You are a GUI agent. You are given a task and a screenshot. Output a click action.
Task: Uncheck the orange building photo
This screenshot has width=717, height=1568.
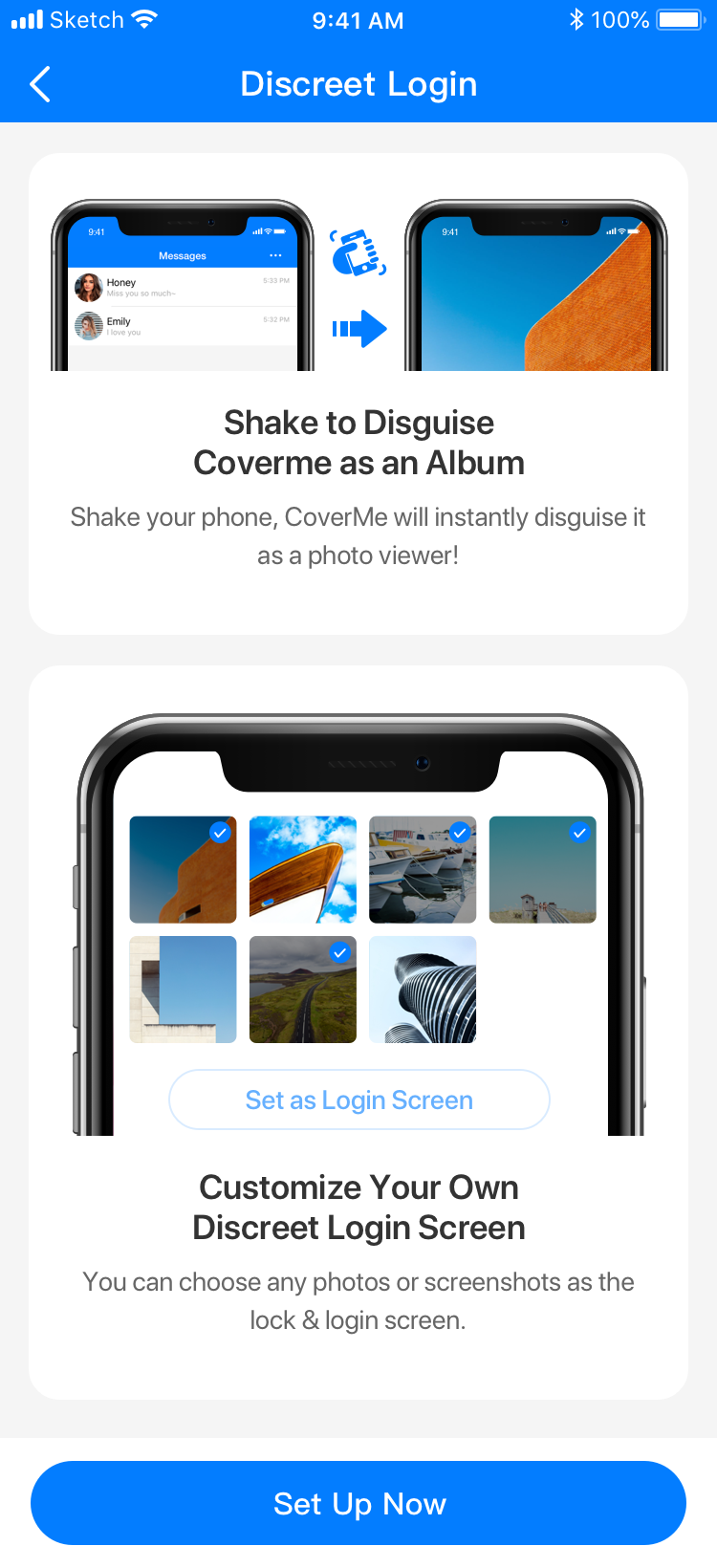[x=221, y=833]
